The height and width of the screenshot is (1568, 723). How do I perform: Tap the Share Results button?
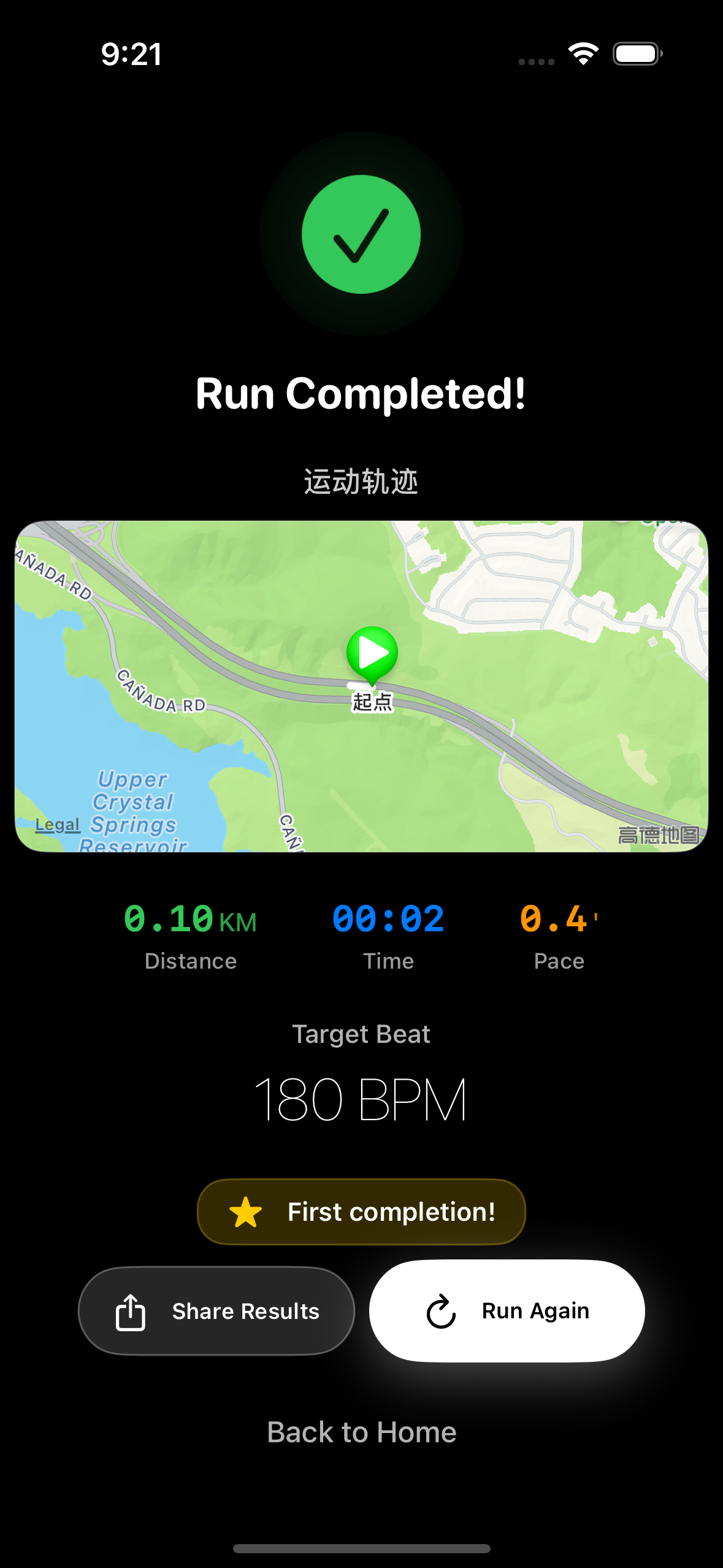point(216,1310)
